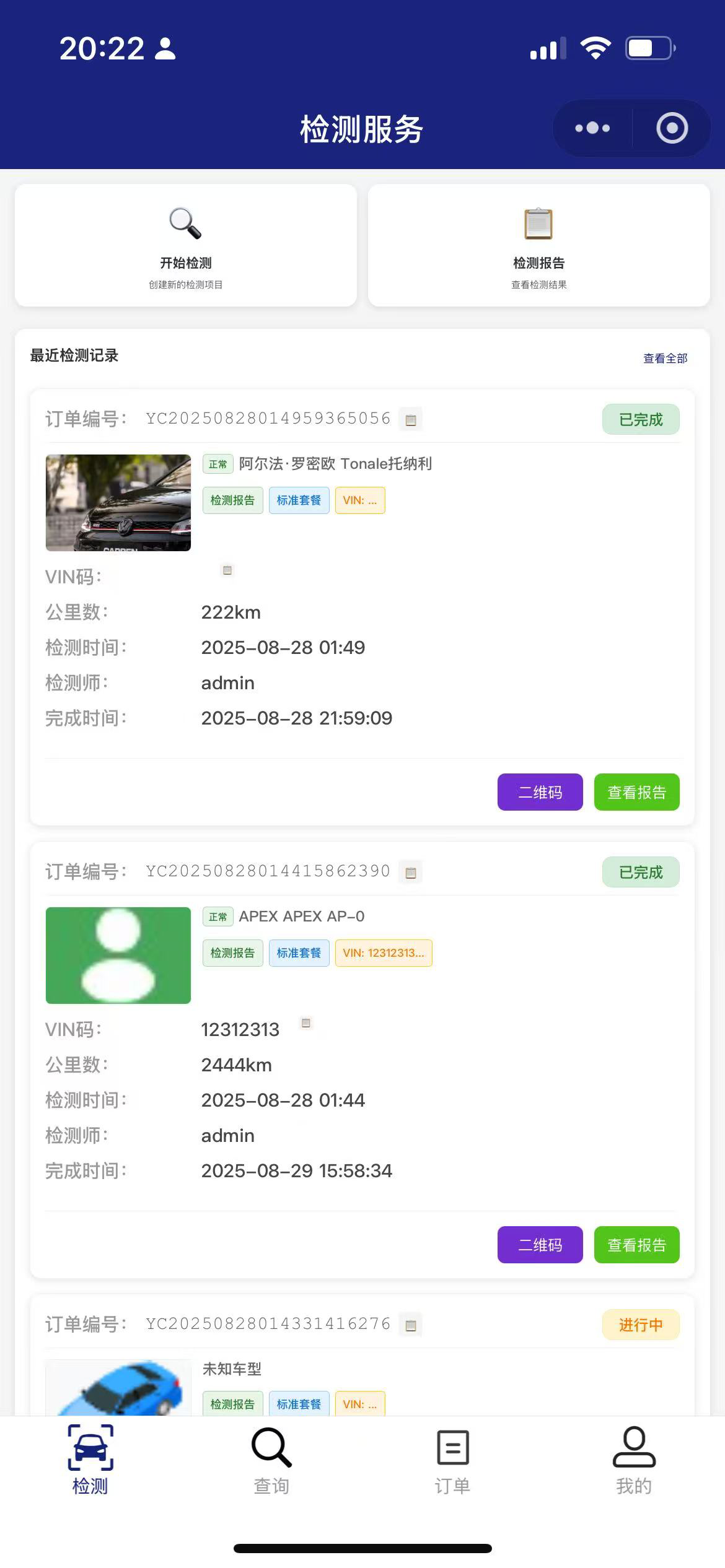
Task: Open the 标准套餐 package tag on second order
Action: point(299,953)
